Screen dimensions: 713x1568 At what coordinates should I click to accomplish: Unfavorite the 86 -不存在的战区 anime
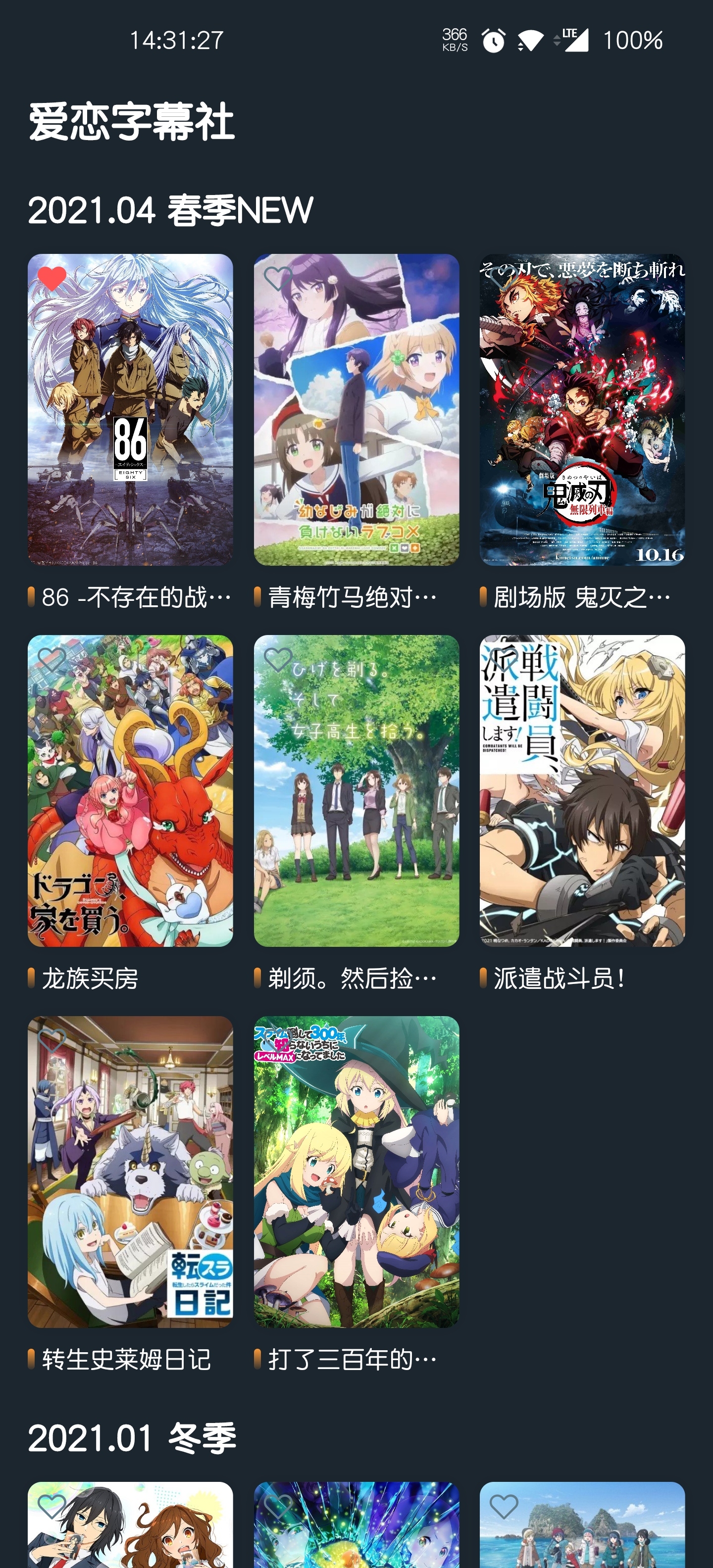pyautogui.click(x=52, y=279)
